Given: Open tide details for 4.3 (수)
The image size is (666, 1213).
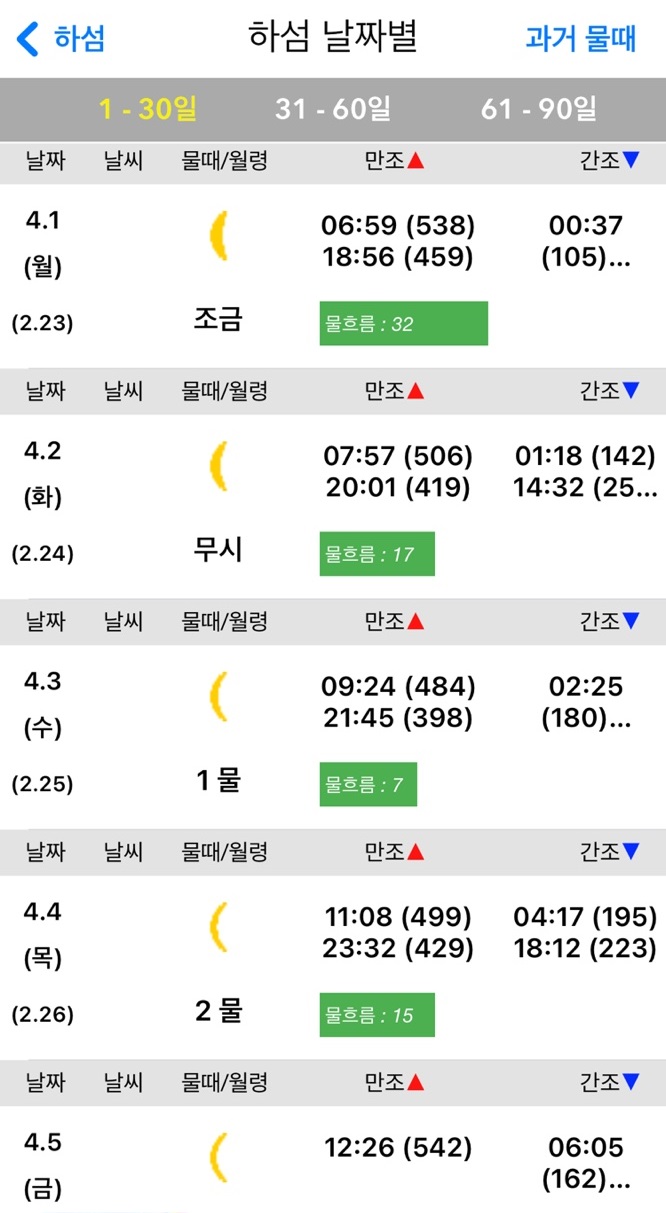Looking at the screenshot, I should point(333,737).
